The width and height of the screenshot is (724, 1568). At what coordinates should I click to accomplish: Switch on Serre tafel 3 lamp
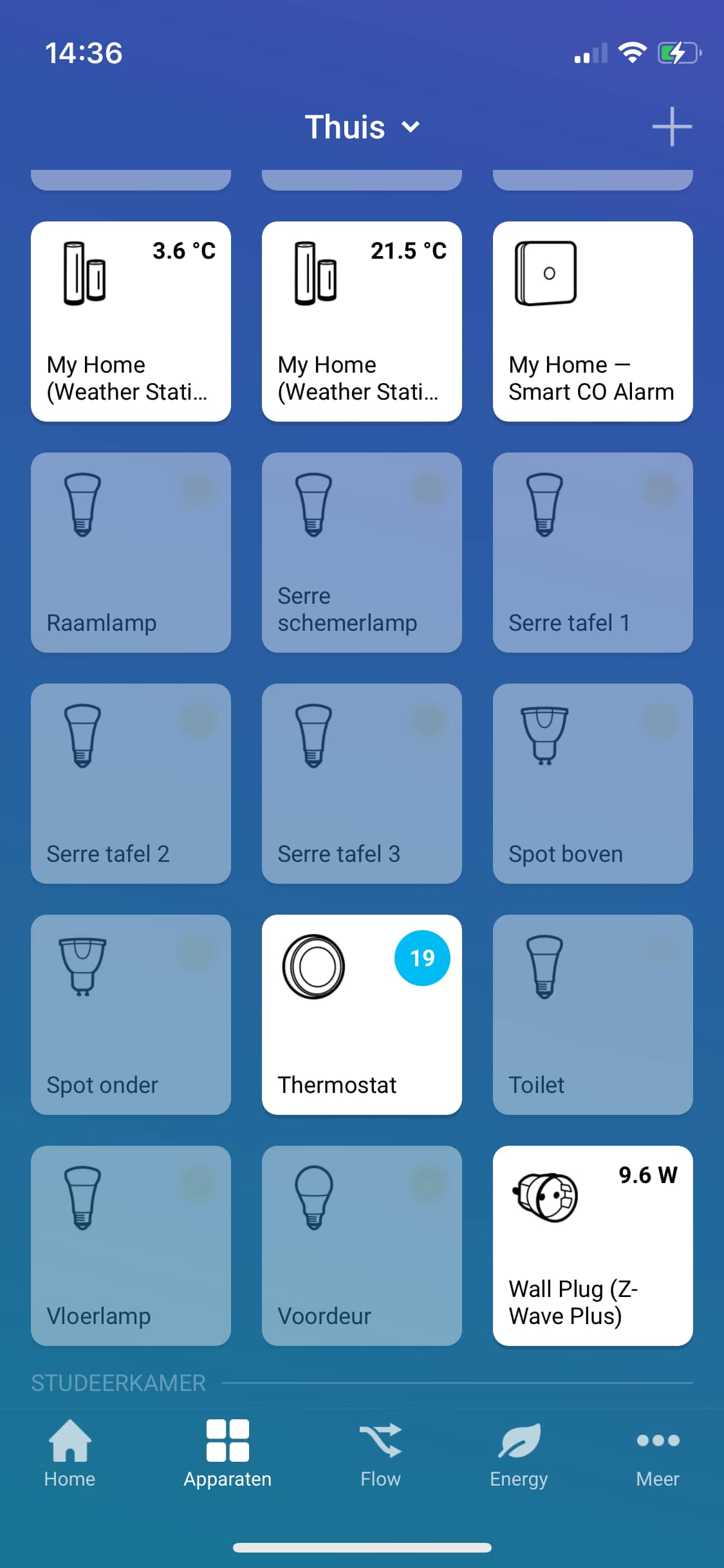[362, 783]
